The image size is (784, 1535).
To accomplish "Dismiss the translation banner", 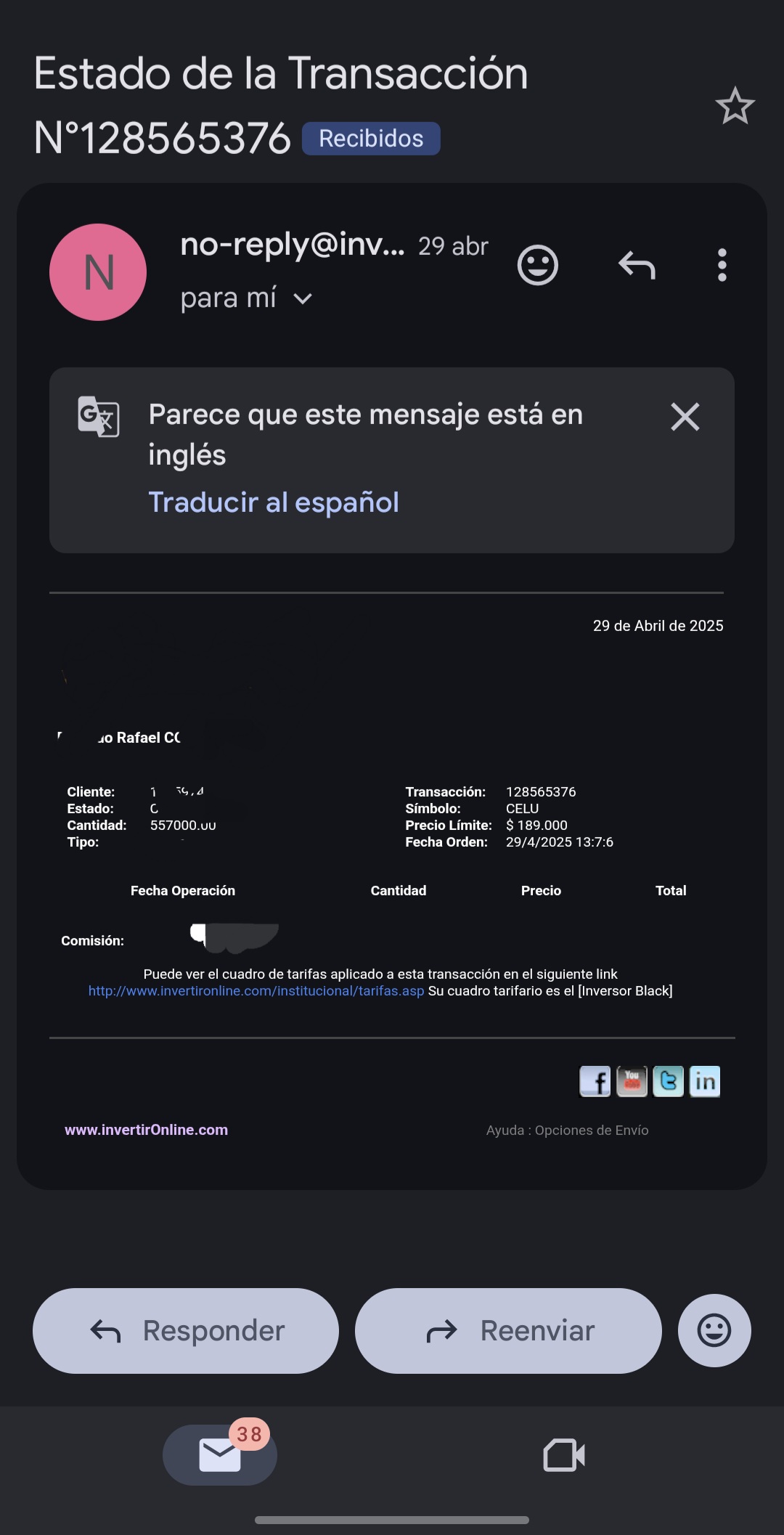I will [x=685, y=417].
